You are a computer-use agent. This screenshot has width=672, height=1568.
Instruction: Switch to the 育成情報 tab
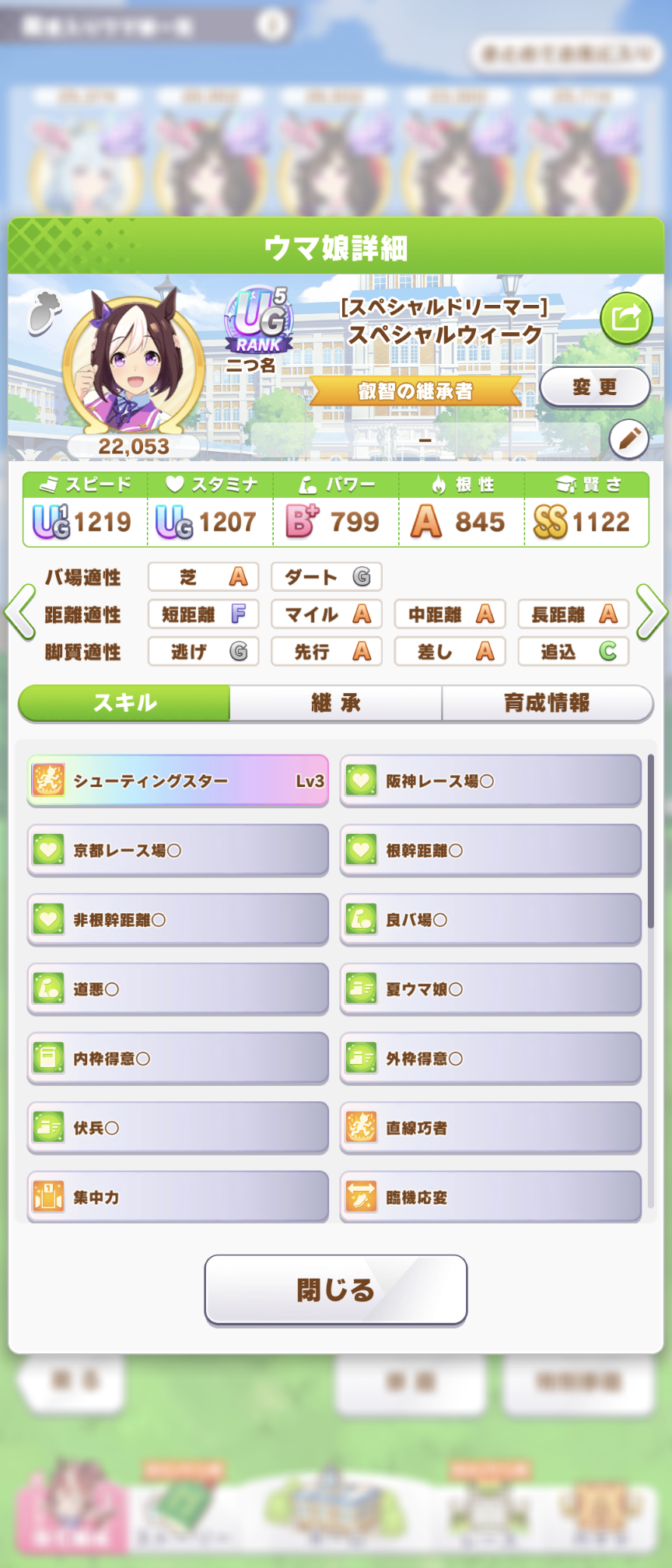(547, 703)
